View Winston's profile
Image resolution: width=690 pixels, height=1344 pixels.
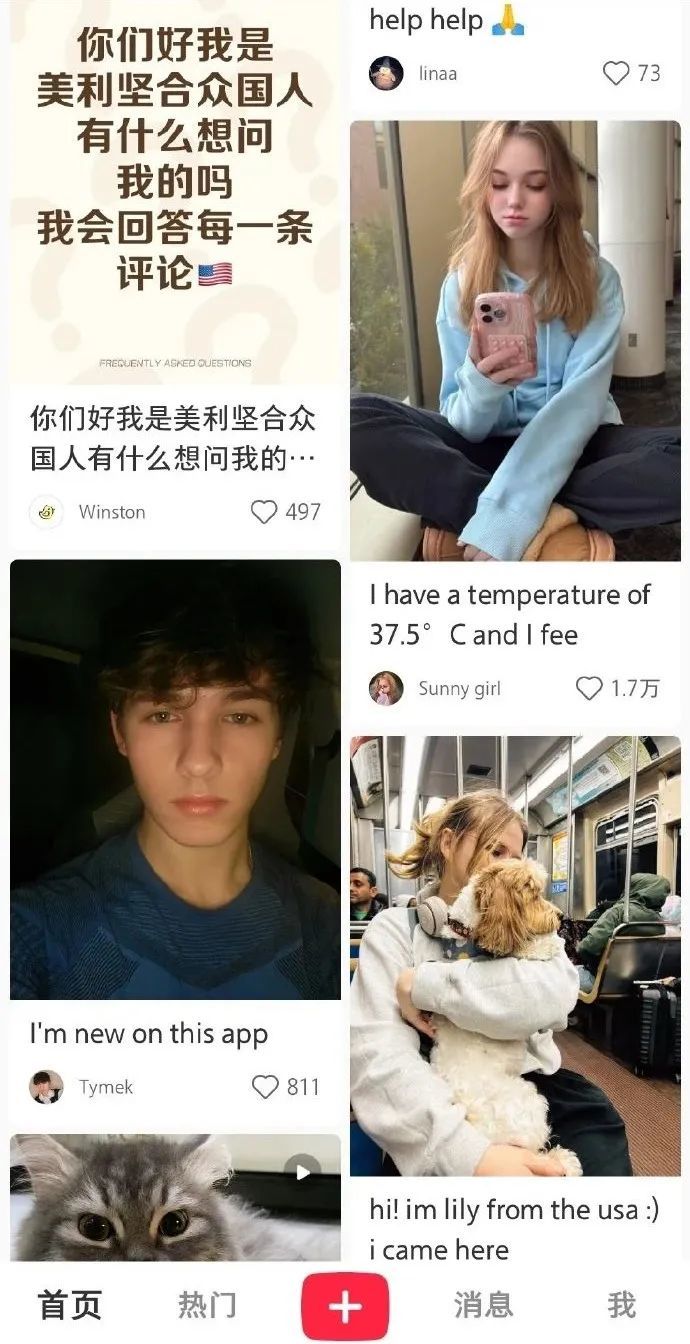pos(46,512)
